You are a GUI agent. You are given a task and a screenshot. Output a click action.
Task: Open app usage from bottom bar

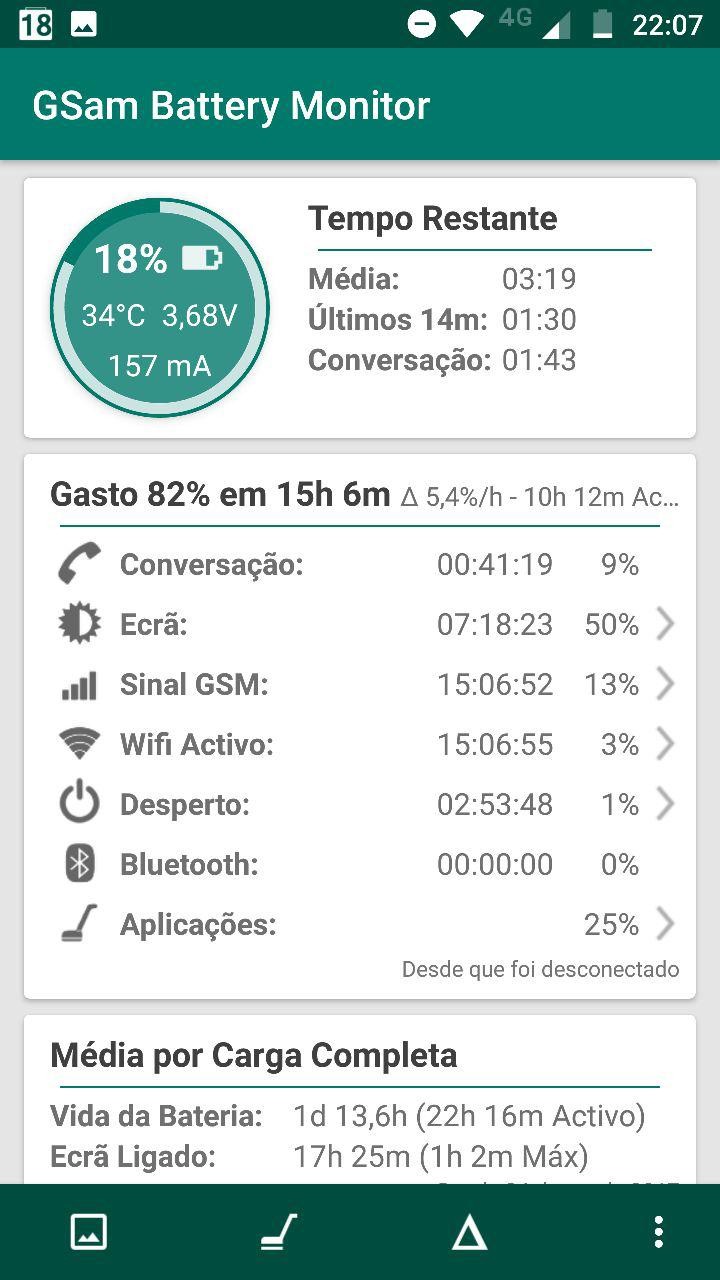pyautogui.click(x=278, y=1232)
